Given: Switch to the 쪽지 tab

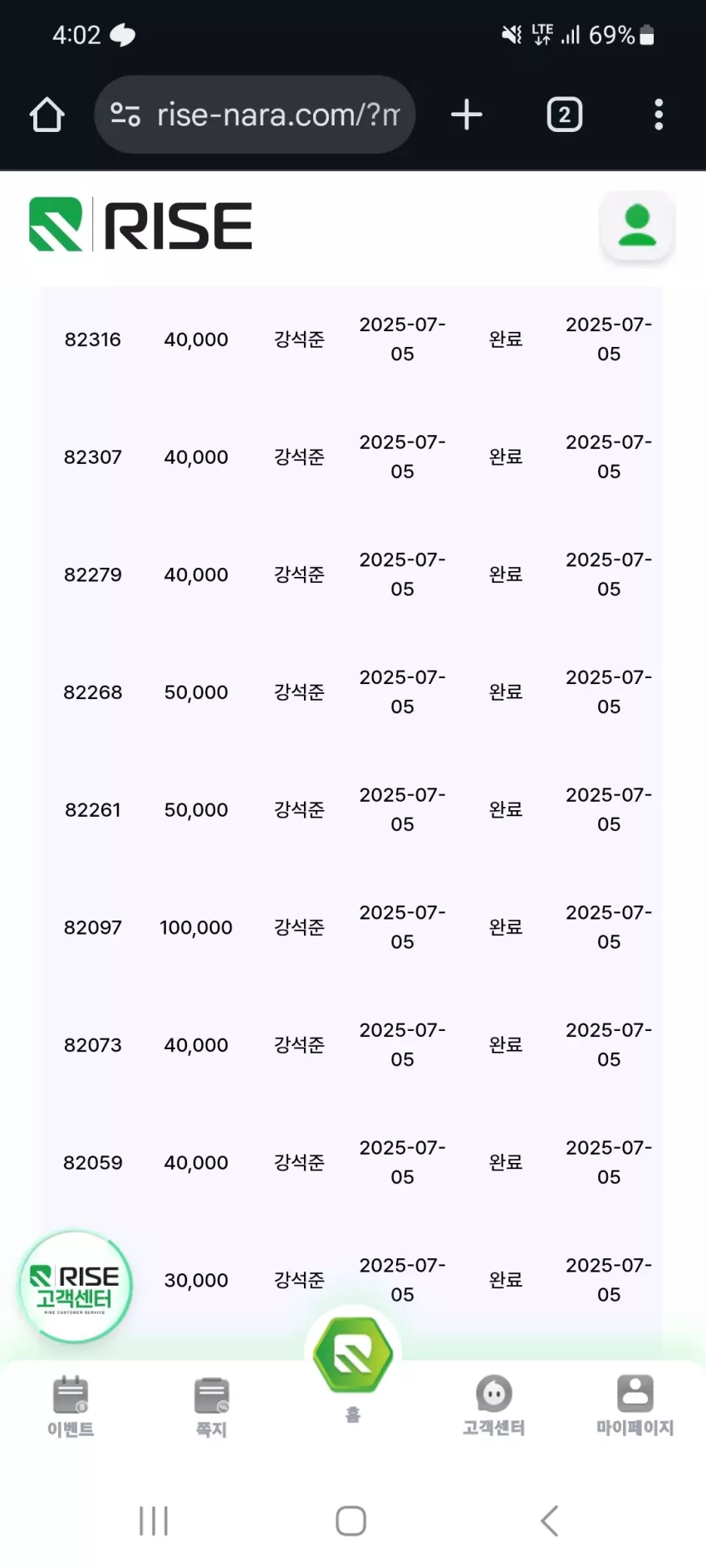Looking at the screenshot, I should click(211, 1407).
